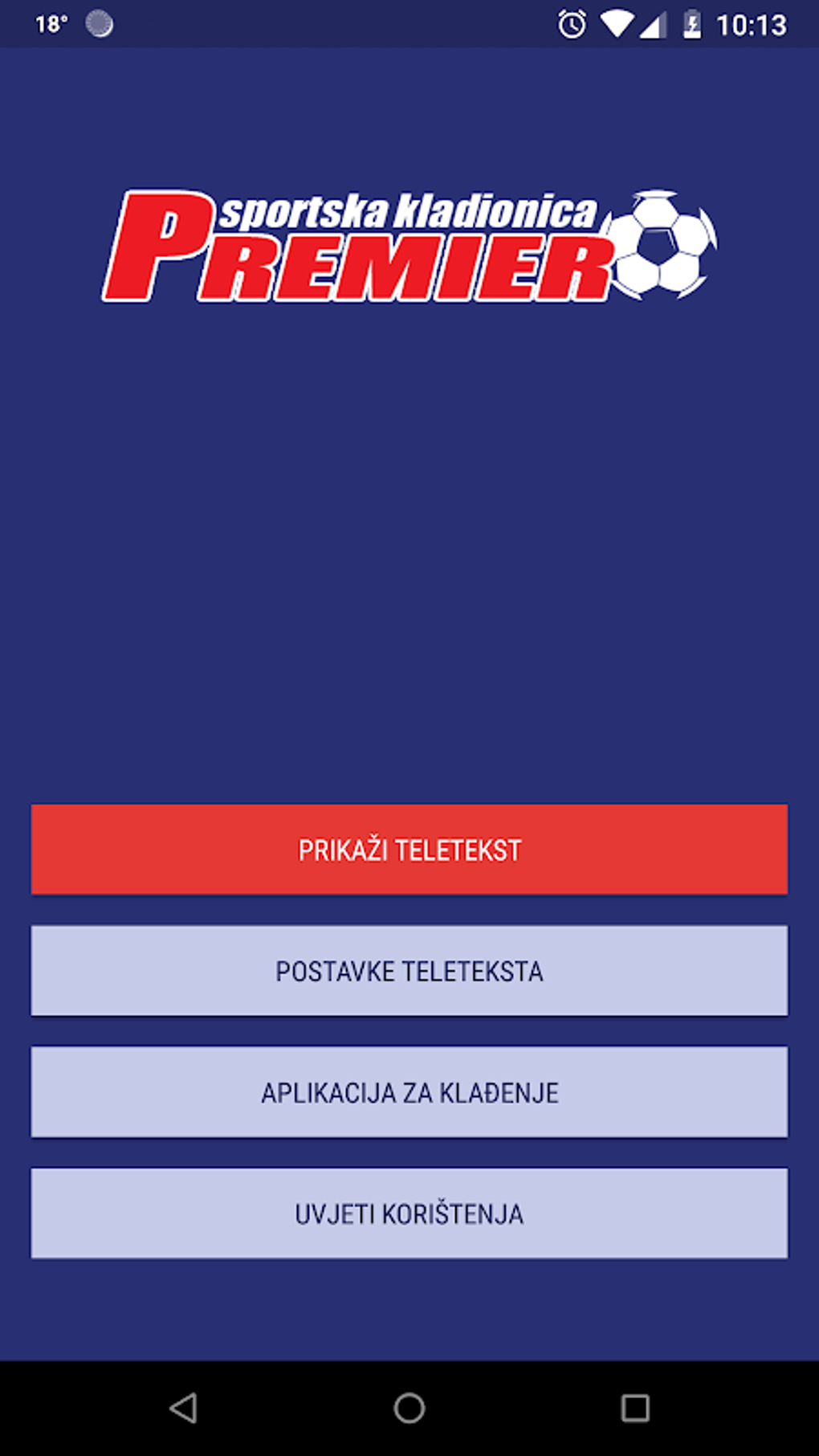This screenshot has height=1456, width=819.
Task: View Uvjeti korištenja
Action: 409,1213
